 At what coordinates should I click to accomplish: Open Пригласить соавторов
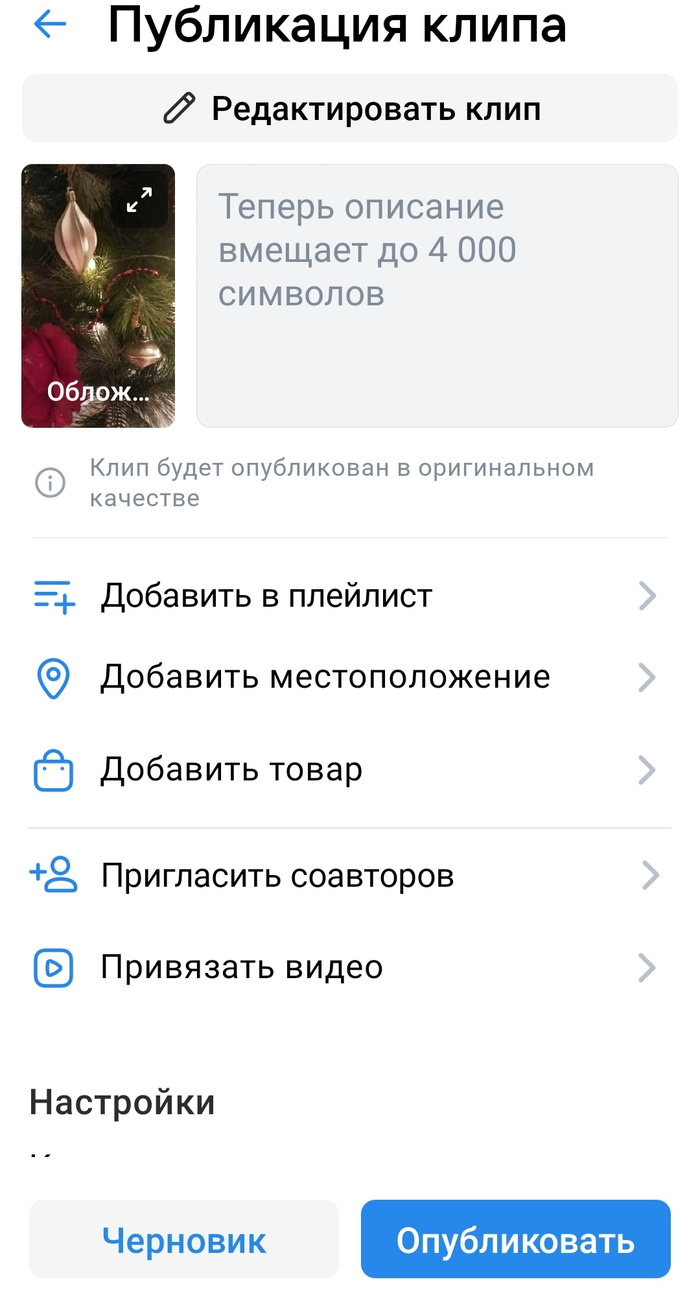[345, 876]
